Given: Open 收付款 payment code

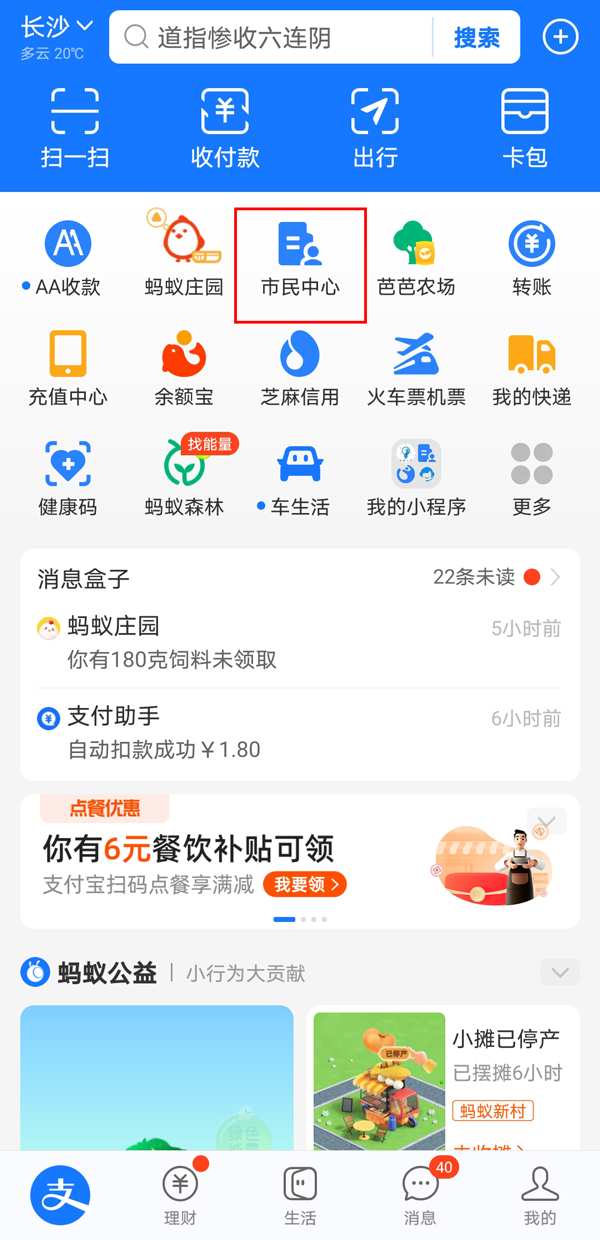Looking at the screenshot, I should click(225, 127).
